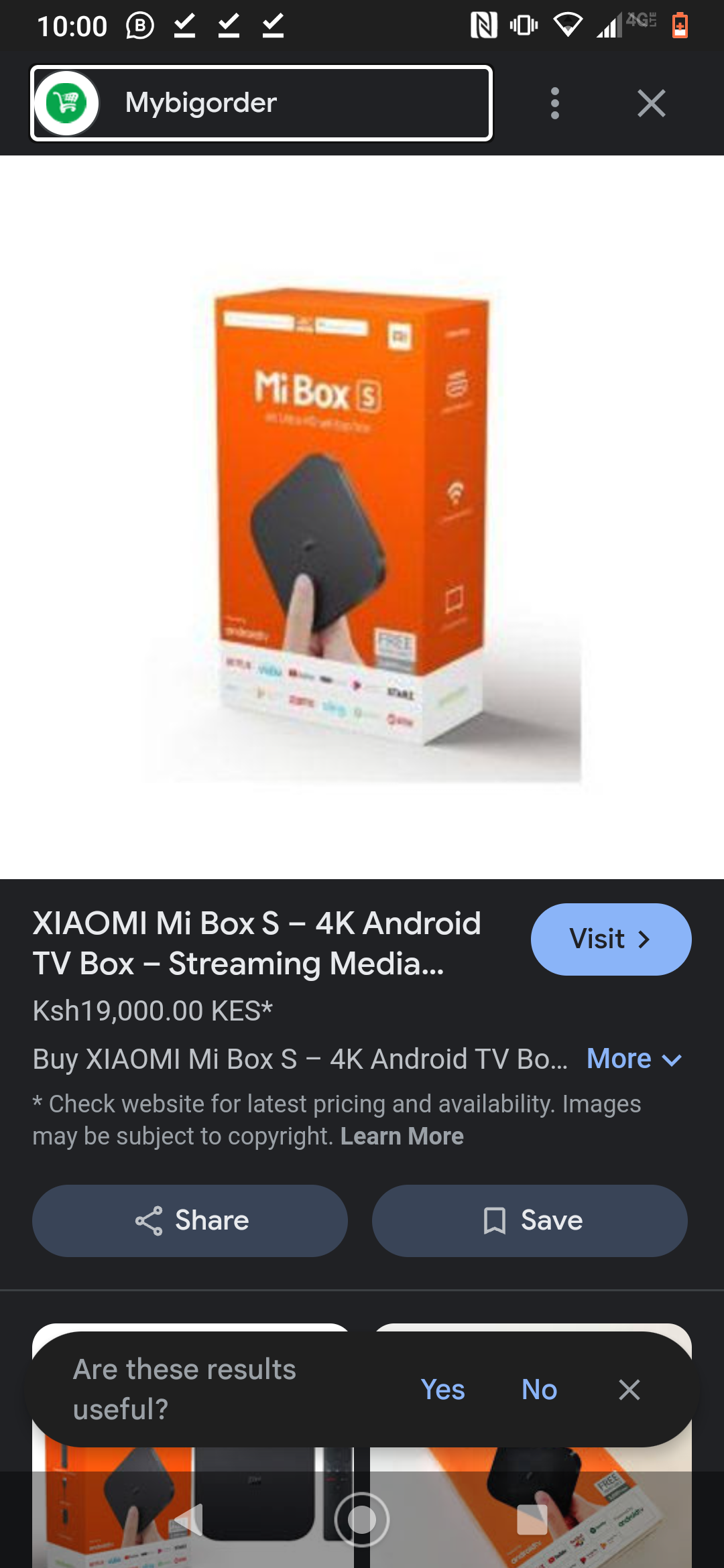Answer Yes to results useful question

coord(443,1390)
